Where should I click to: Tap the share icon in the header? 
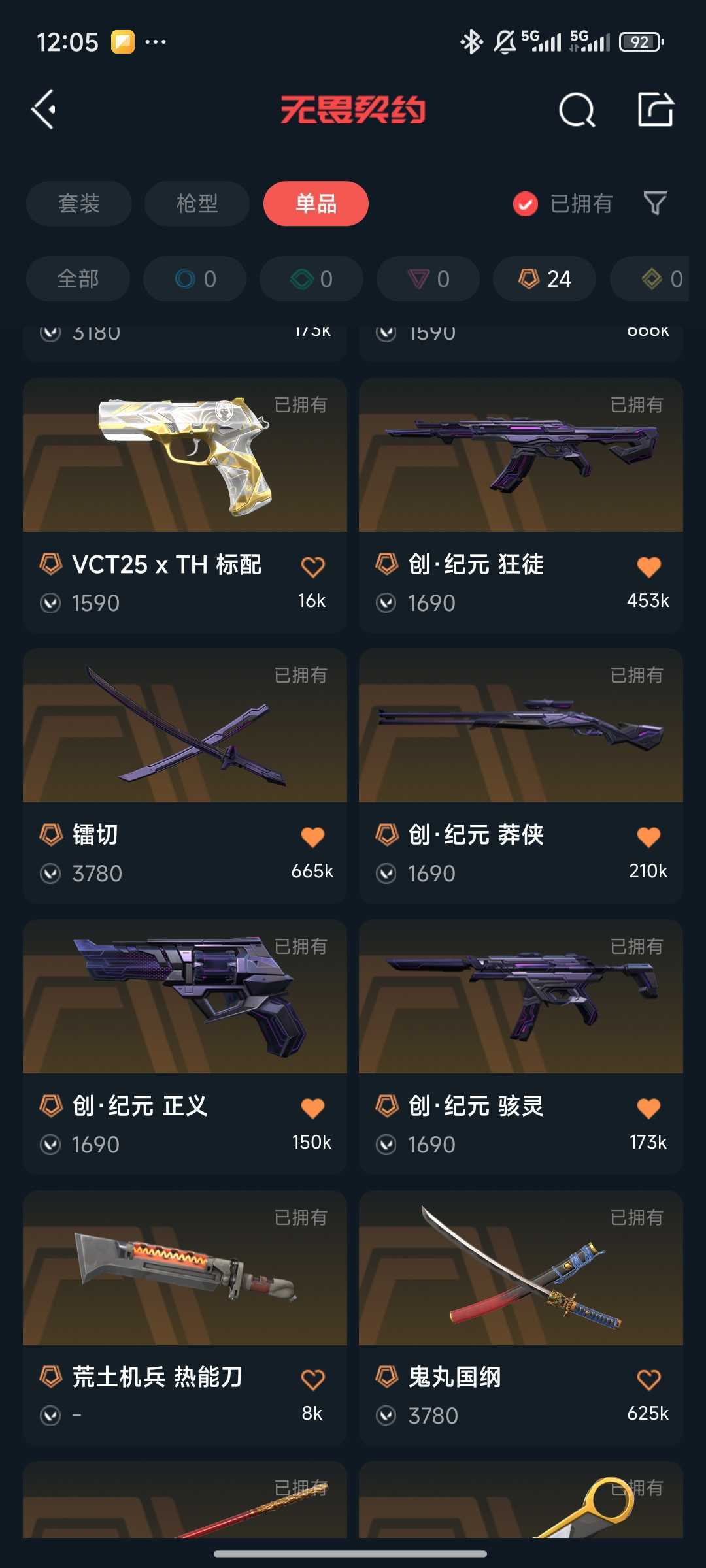(x=656, y=109)
